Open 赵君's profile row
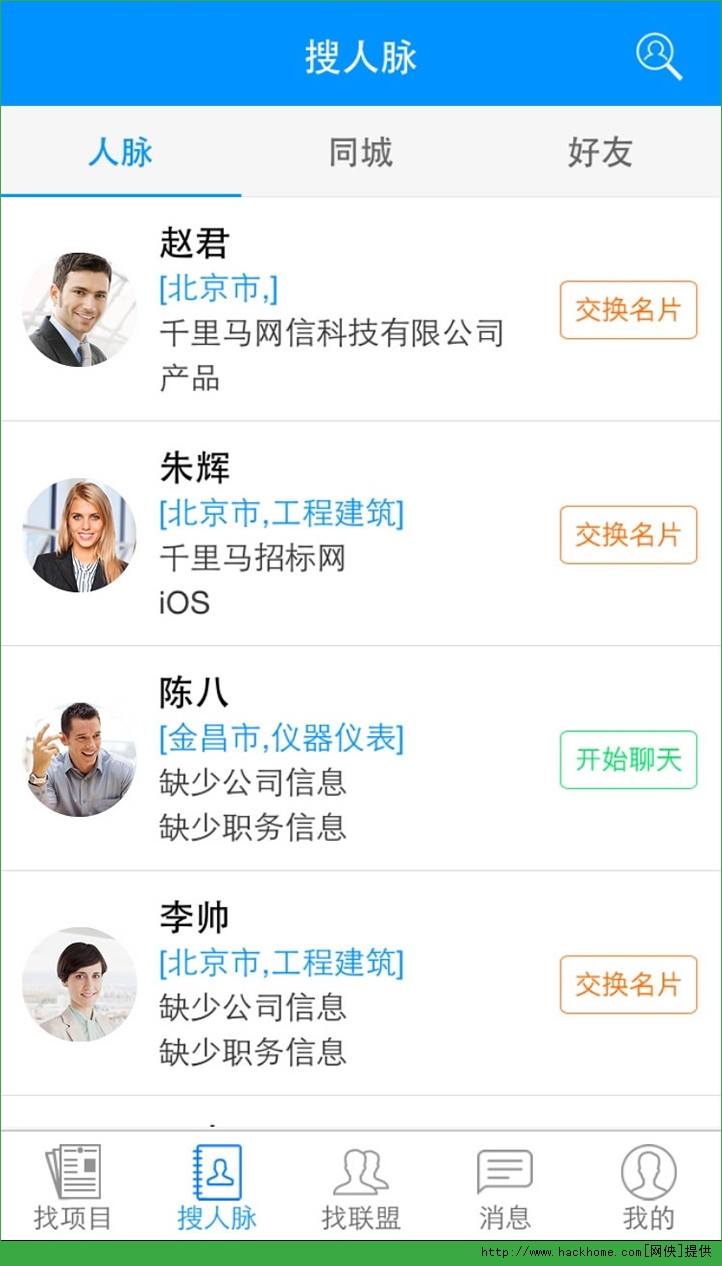This screenshot has height=1266, width=722. (330, 310)
